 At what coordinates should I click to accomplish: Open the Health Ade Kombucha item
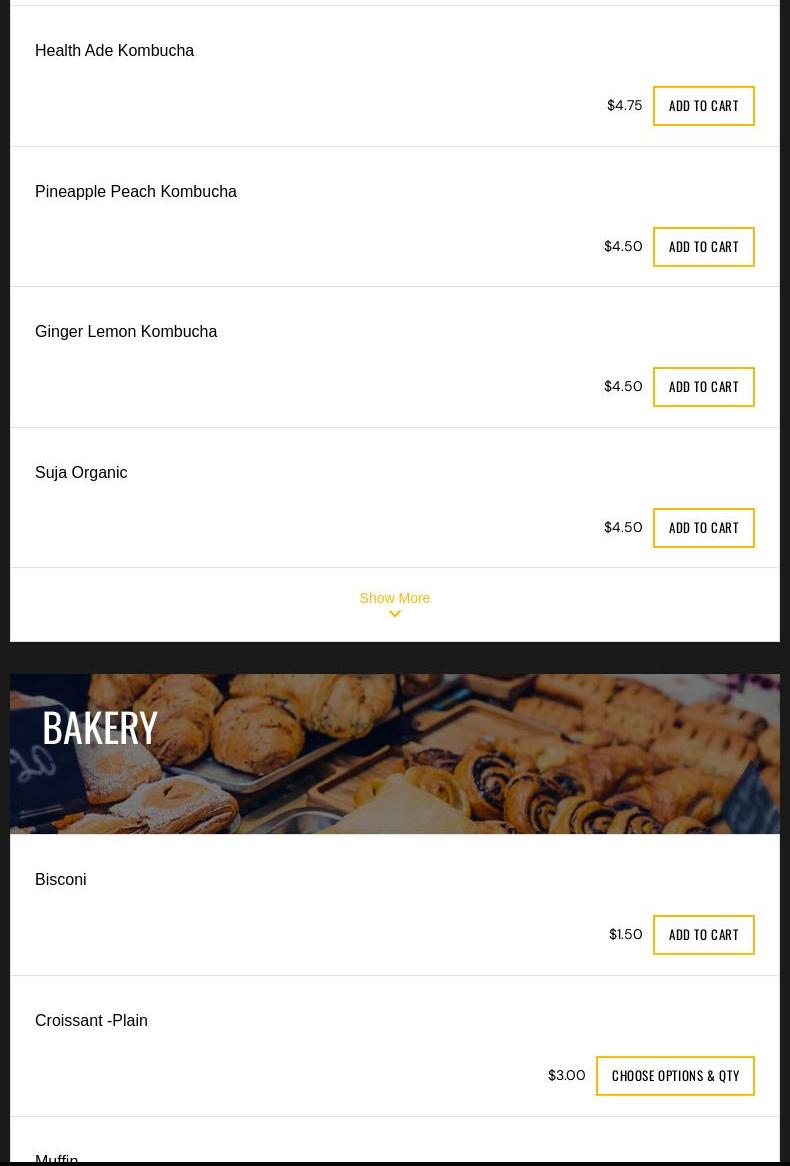click(x=114, y=51)
